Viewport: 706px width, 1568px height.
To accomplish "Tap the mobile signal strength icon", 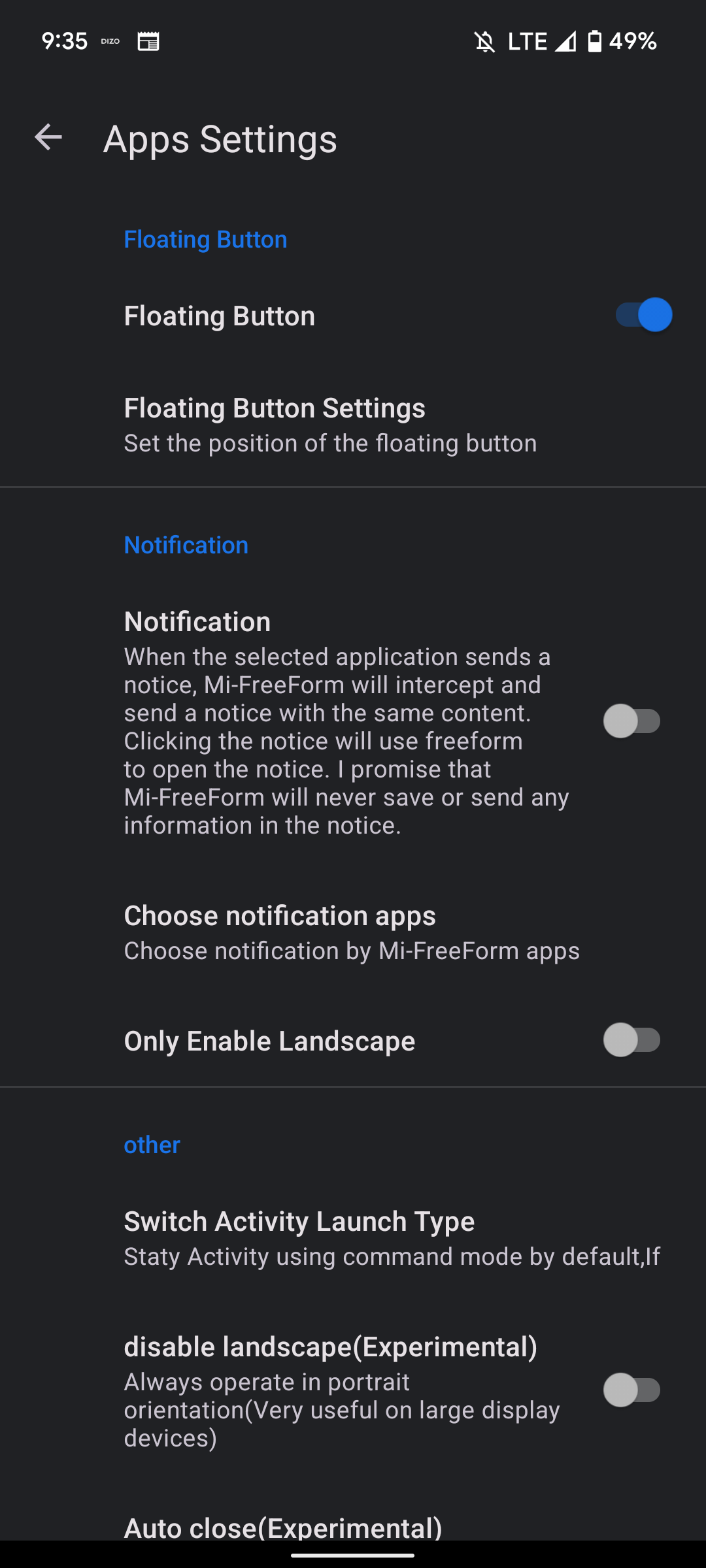I will (x=566, y=41).
